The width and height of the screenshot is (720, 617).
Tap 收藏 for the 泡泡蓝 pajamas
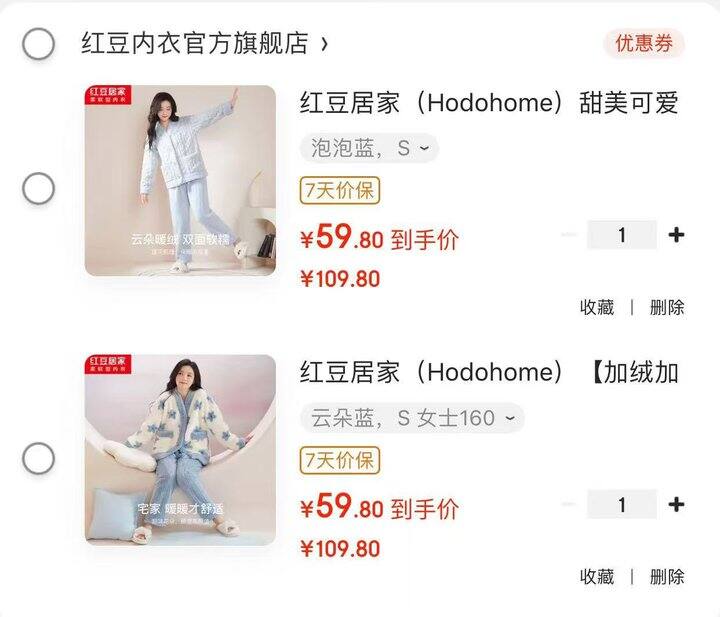click(597, 307)
